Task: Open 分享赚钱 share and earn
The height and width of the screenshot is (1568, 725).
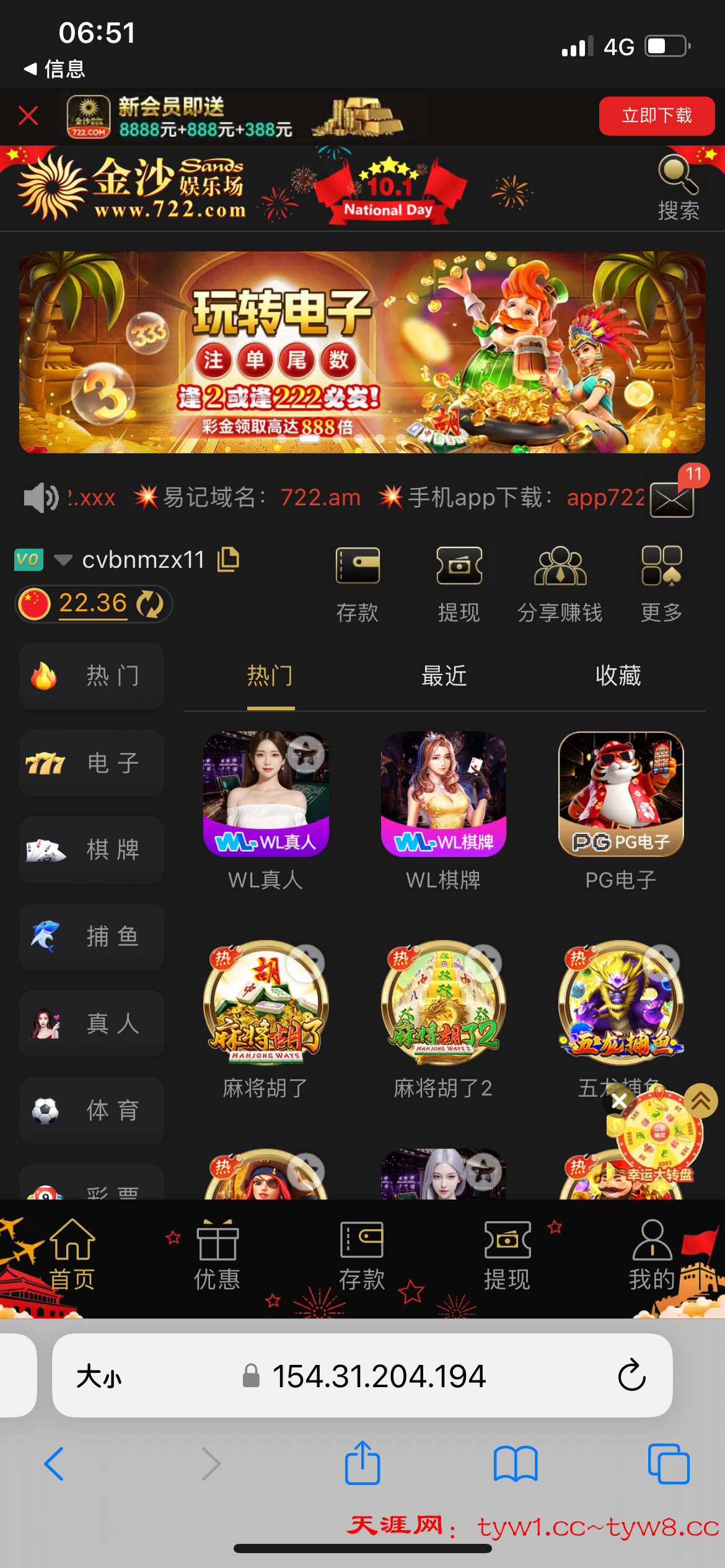Action: point(560,583)
